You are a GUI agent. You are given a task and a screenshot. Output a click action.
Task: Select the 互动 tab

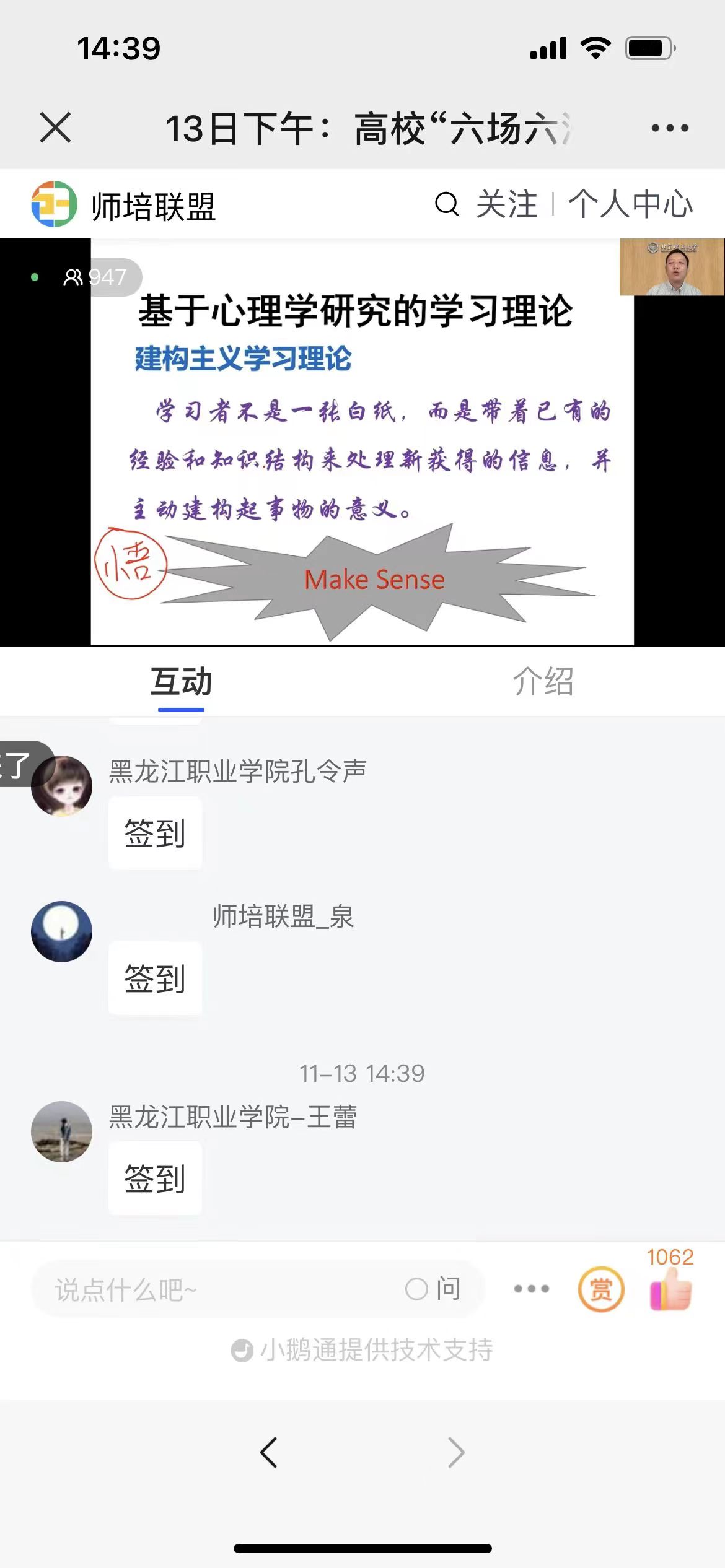click(181, 682)
